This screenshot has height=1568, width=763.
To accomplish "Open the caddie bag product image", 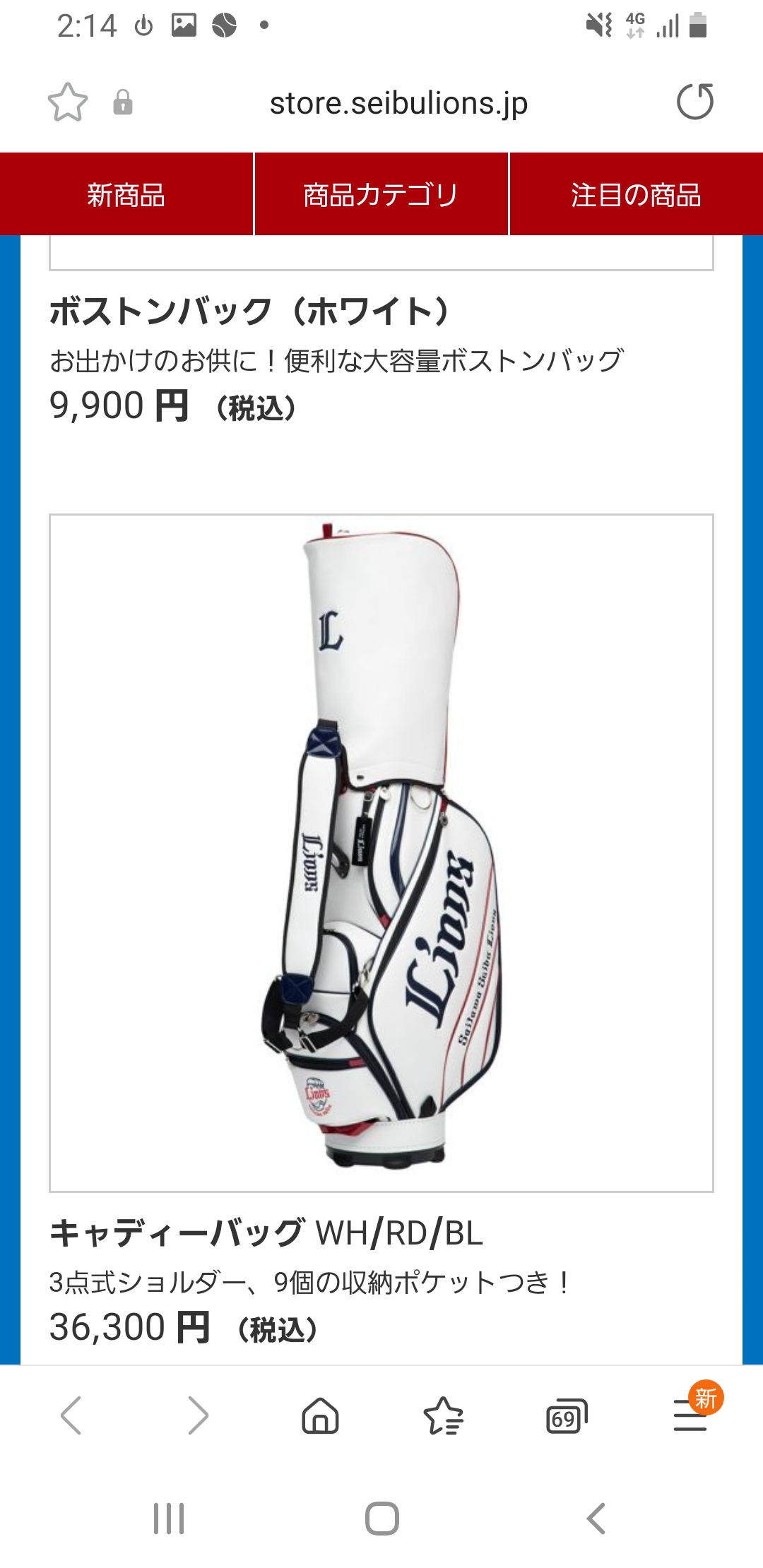I will [381, 853].
